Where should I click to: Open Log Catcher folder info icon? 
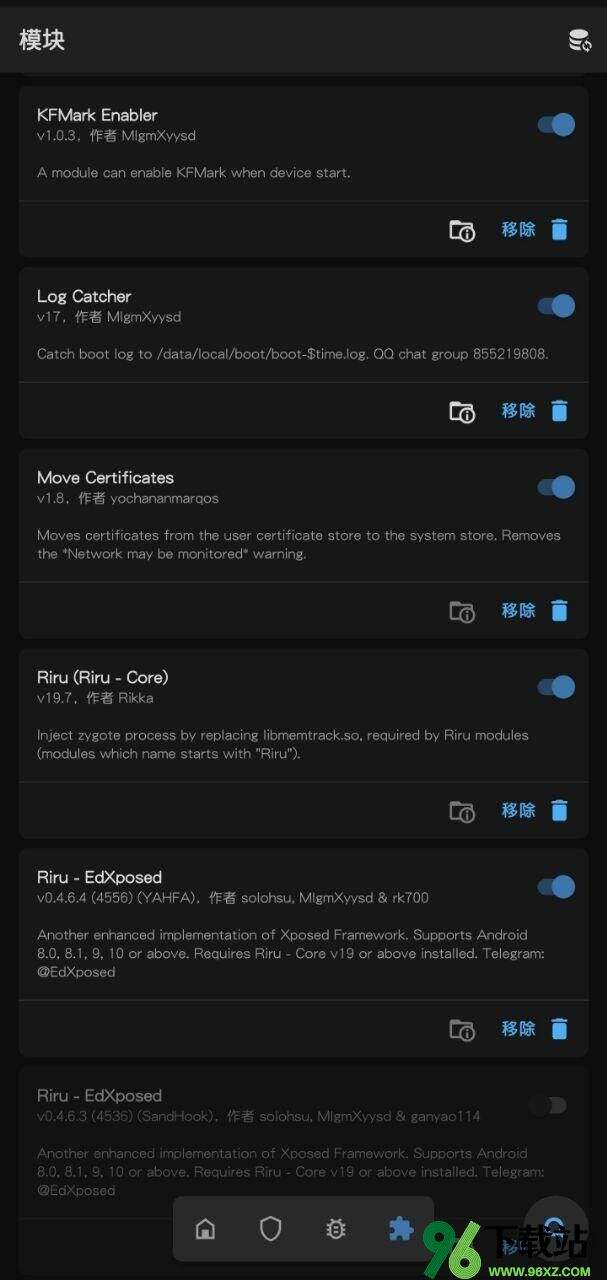pos(461,412)
